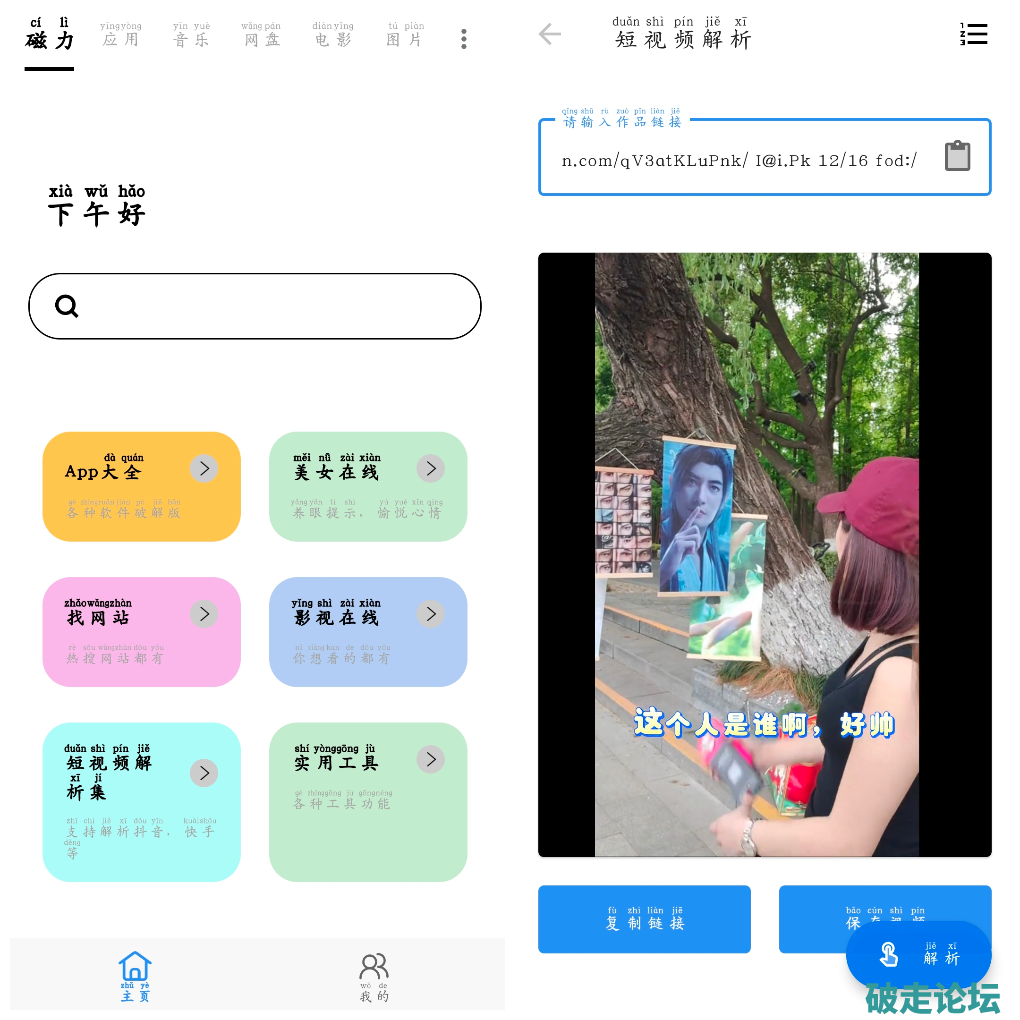
Task: Open the 美女在线 card
Action: (x=368, y=487)
